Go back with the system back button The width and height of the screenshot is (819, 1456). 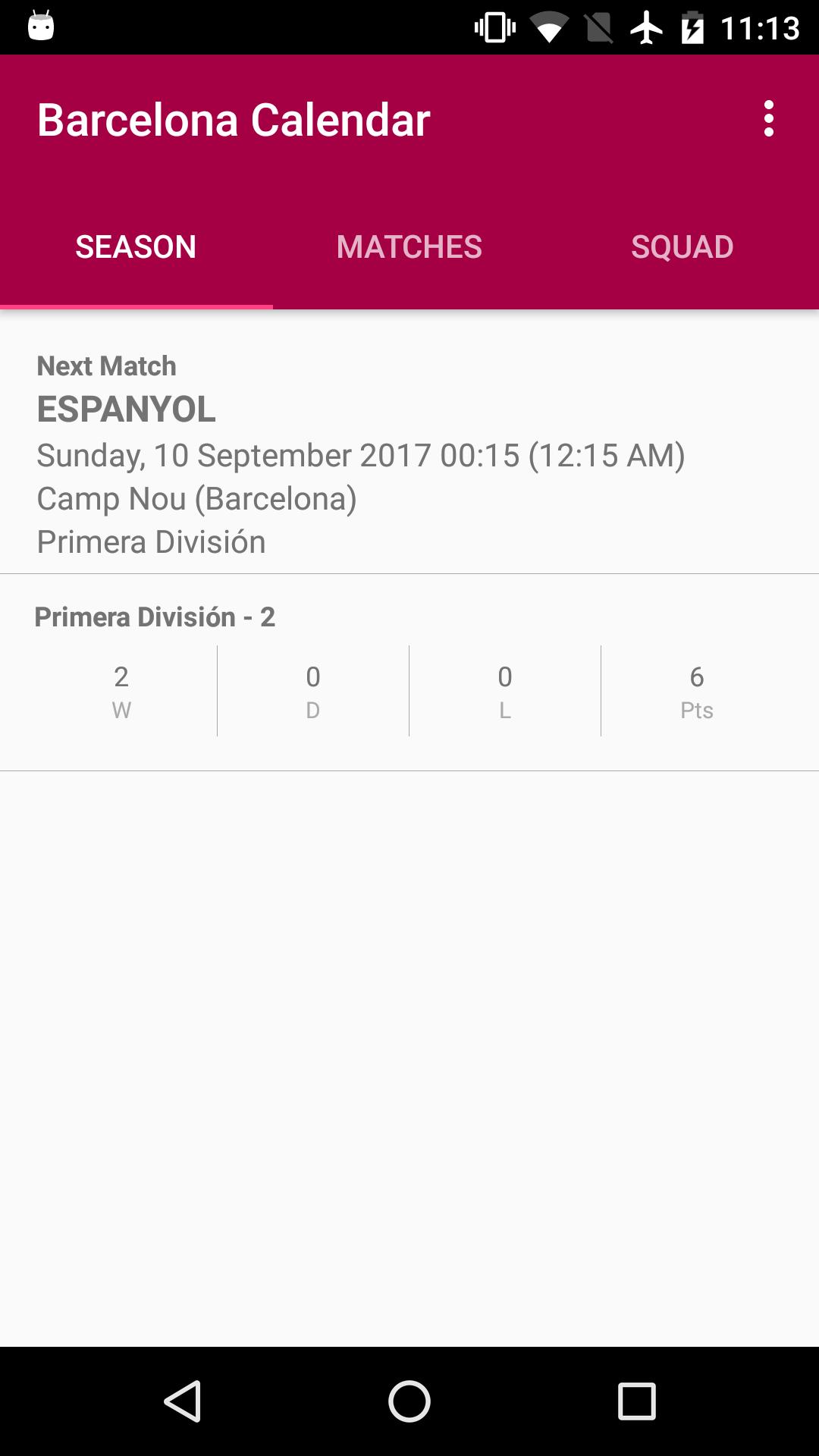pos(183,1401)
